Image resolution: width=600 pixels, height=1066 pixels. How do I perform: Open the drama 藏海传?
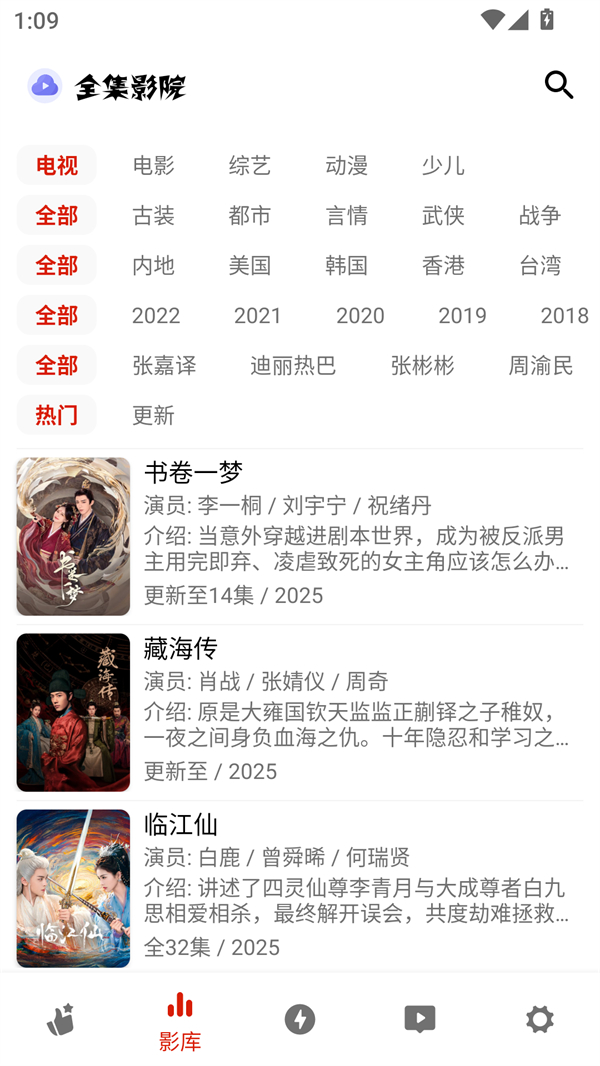[x=300, y=712]
